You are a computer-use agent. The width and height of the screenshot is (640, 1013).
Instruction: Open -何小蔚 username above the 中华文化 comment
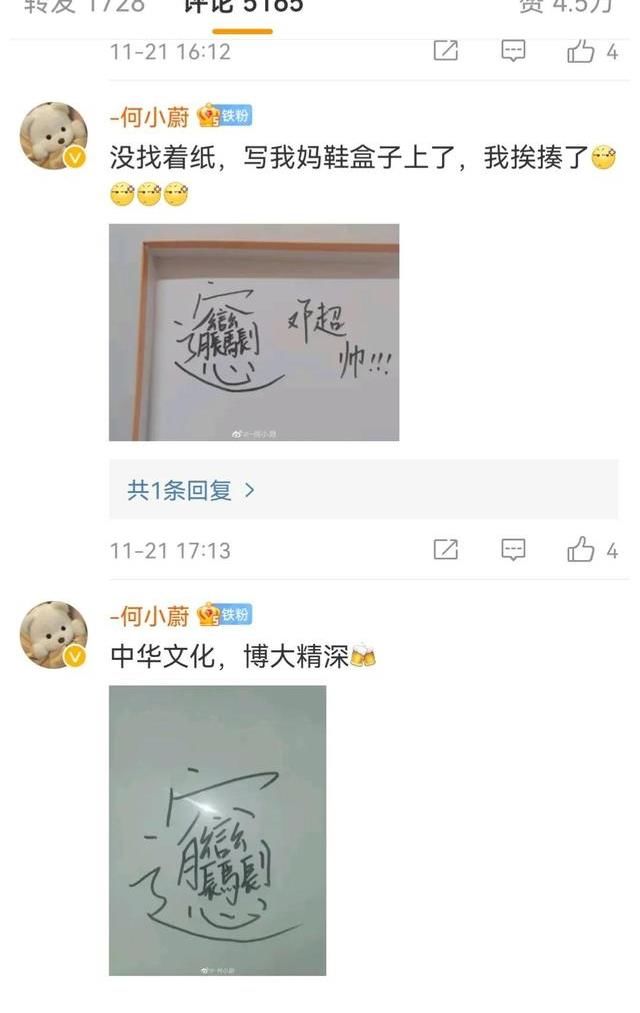coord(149,615)
